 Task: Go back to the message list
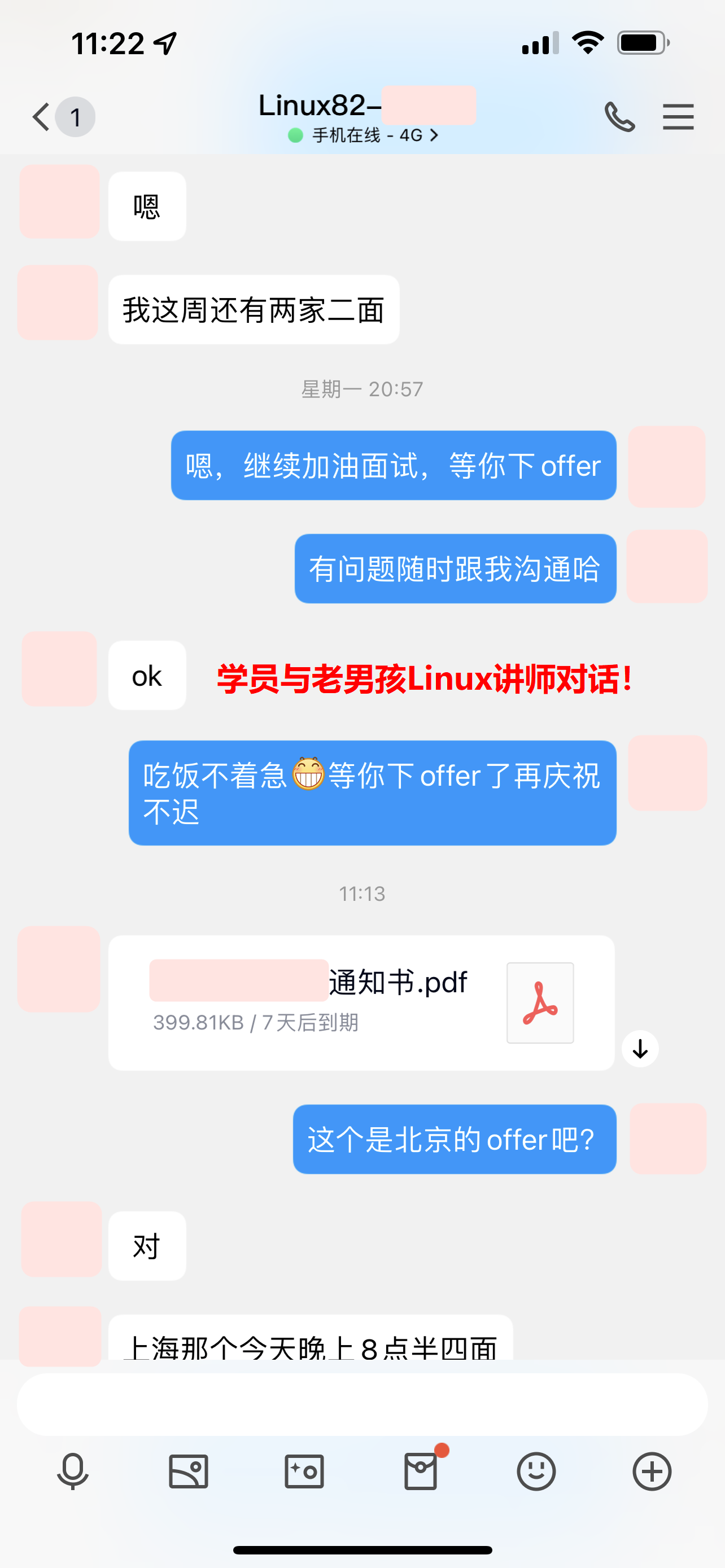[x=41, y=117]
